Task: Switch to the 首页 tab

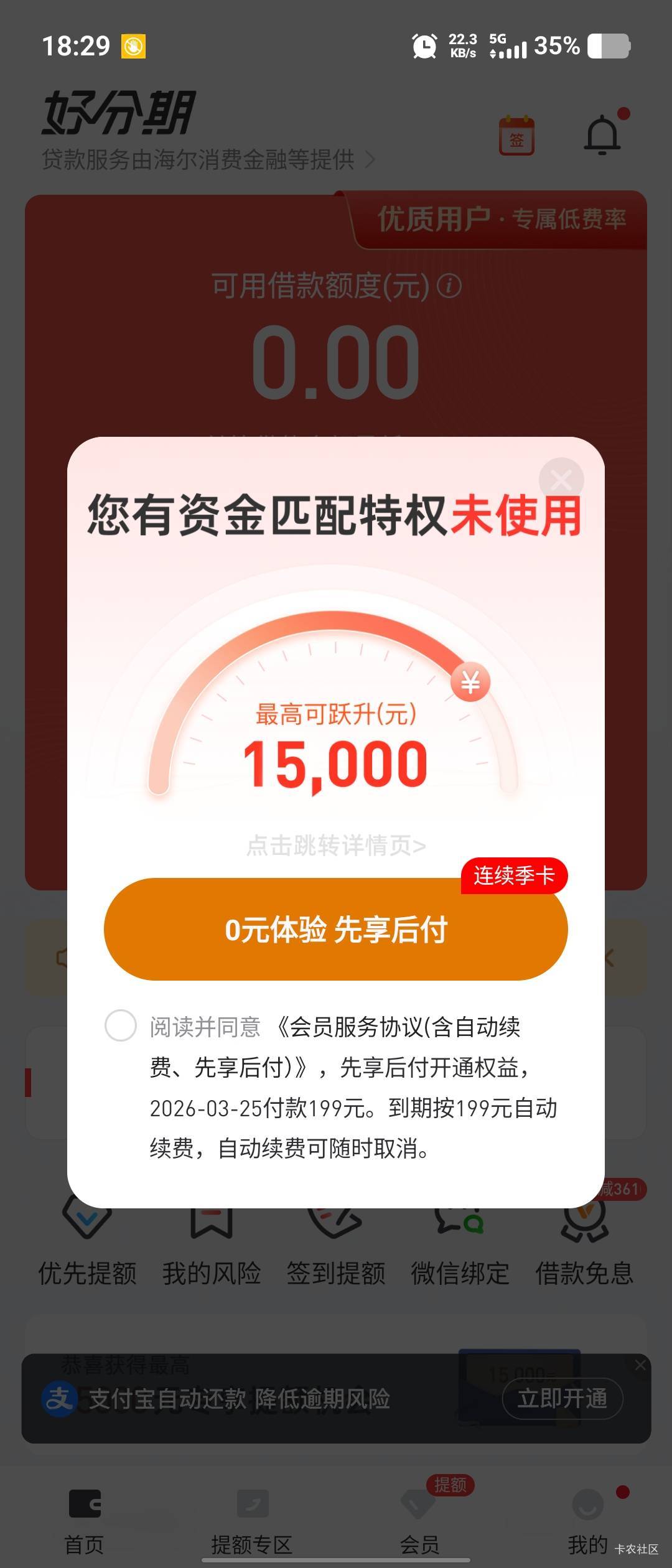Action: (x=85, y=1521)
